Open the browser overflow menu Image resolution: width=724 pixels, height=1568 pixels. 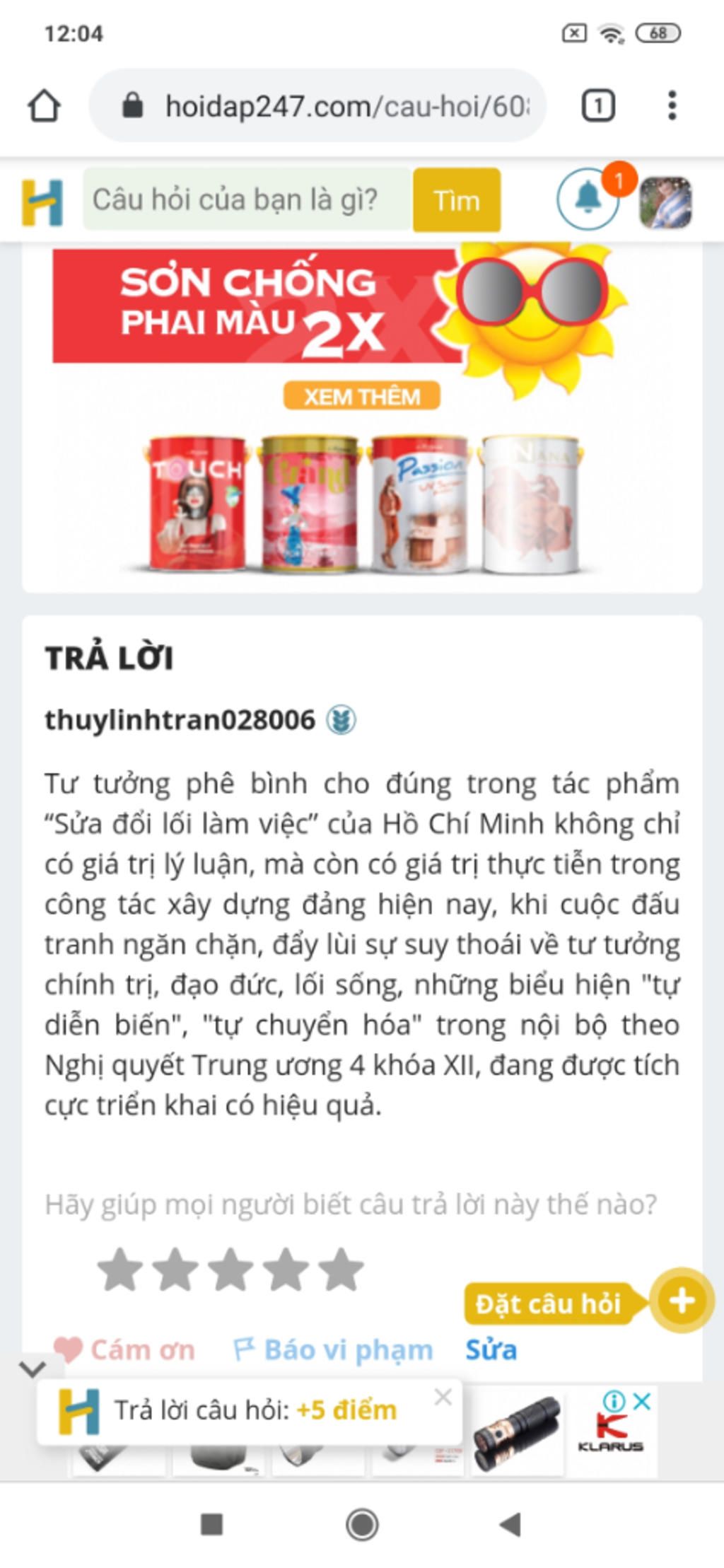[x=672, y=106]
